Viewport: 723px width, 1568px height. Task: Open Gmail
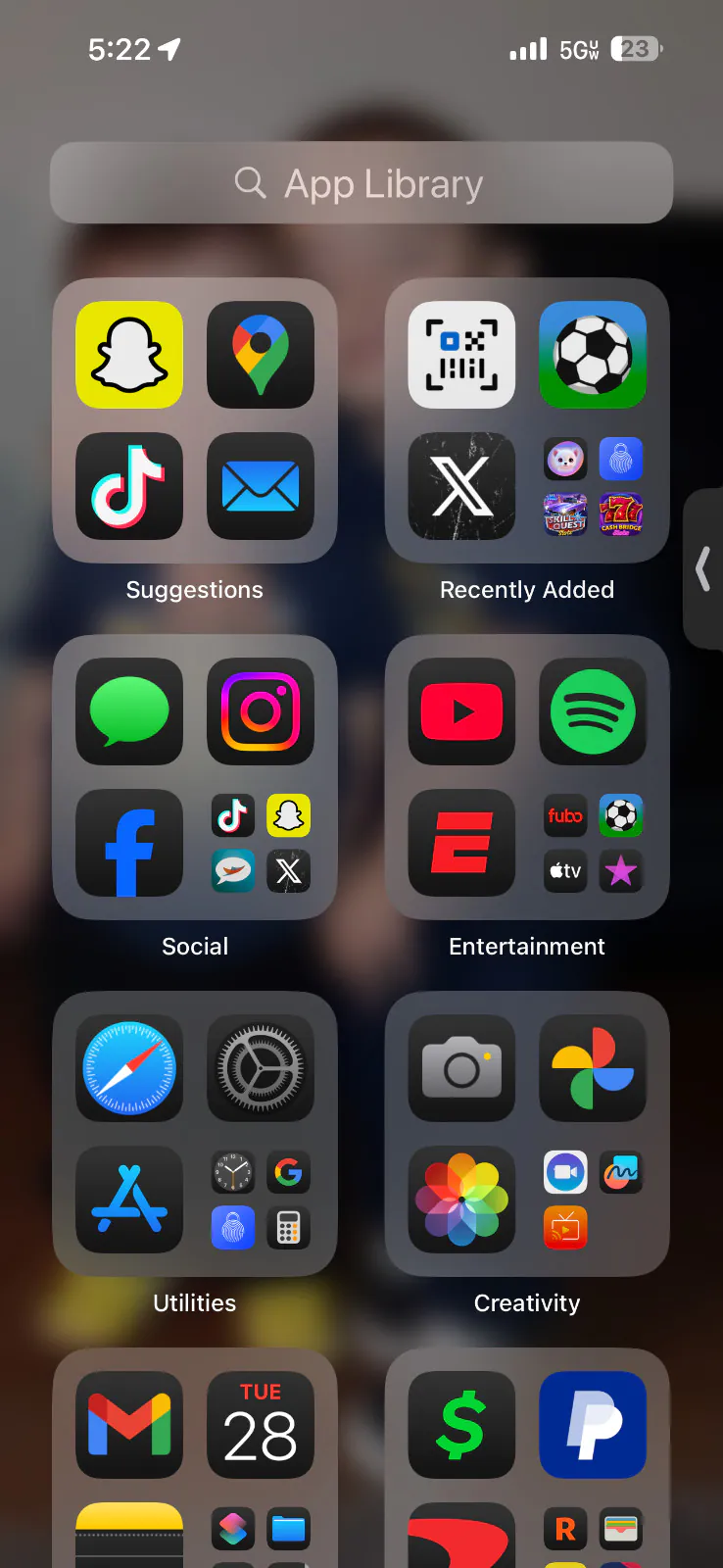pos(129,1425)
